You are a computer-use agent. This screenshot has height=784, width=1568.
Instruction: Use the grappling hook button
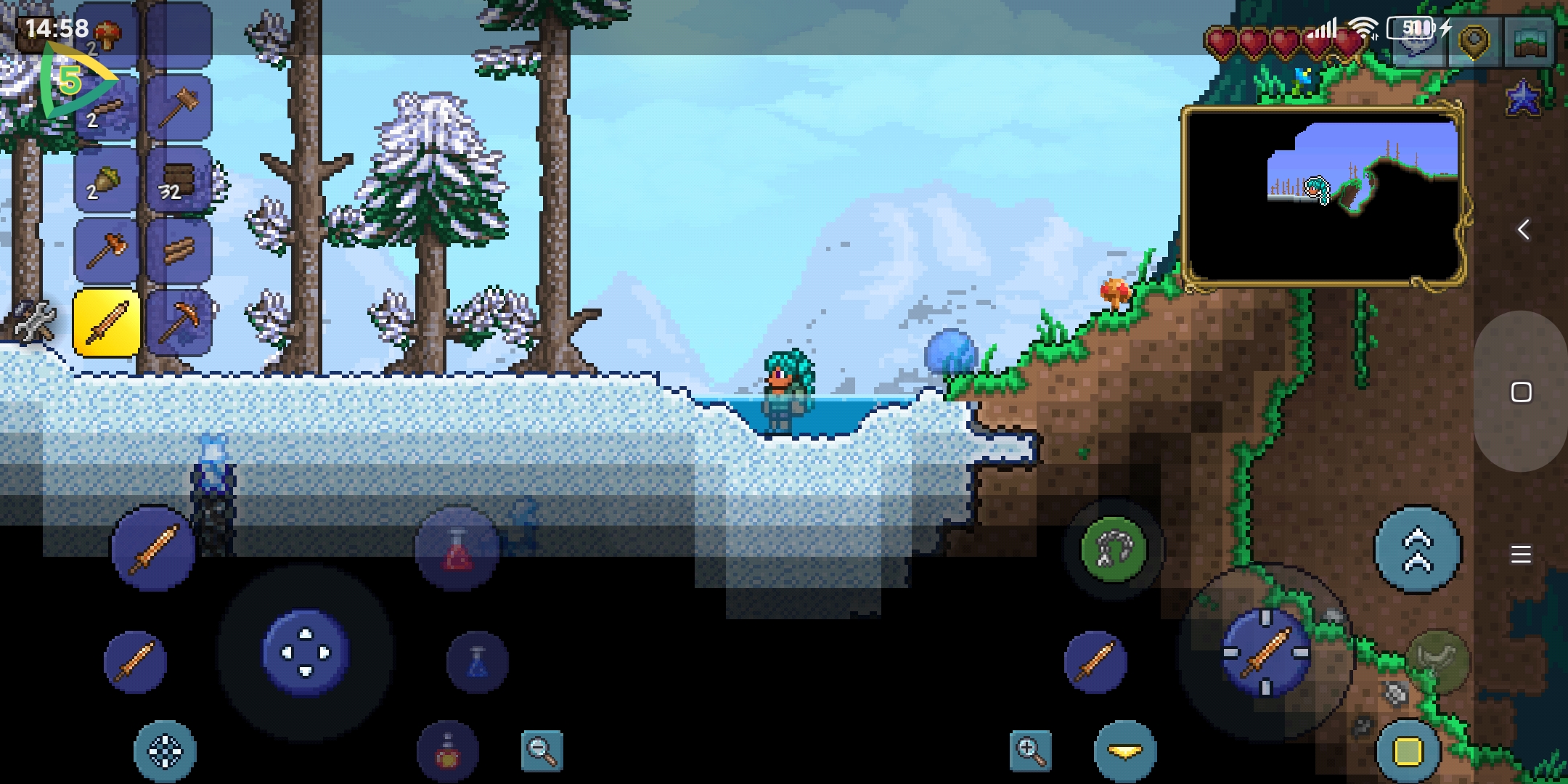point(1114,549)
